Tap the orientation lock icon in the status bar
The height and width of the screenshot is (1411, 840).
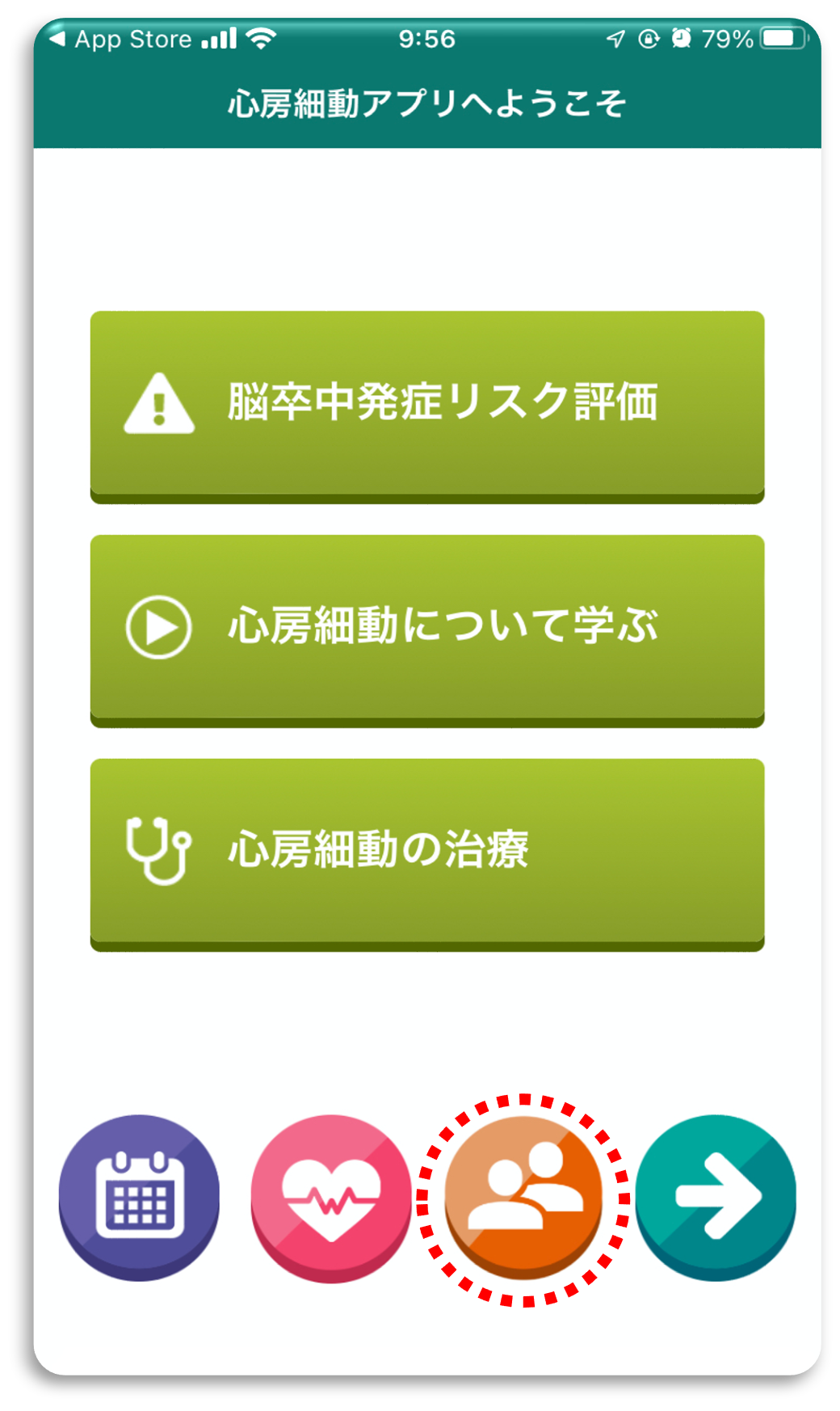click(x=649, y=37)
